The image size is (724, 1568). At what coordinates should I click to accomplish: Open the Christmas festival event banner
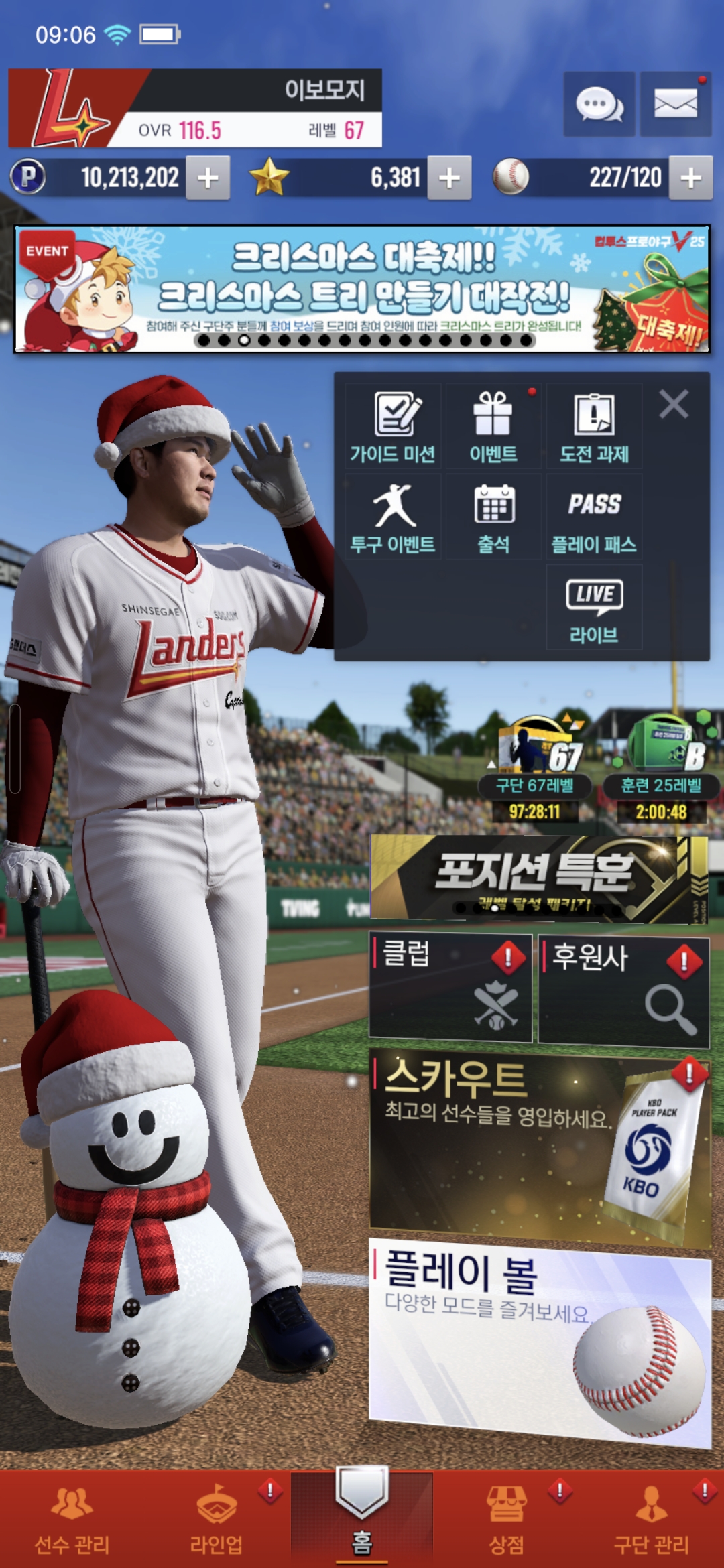(x=362, y=289)
